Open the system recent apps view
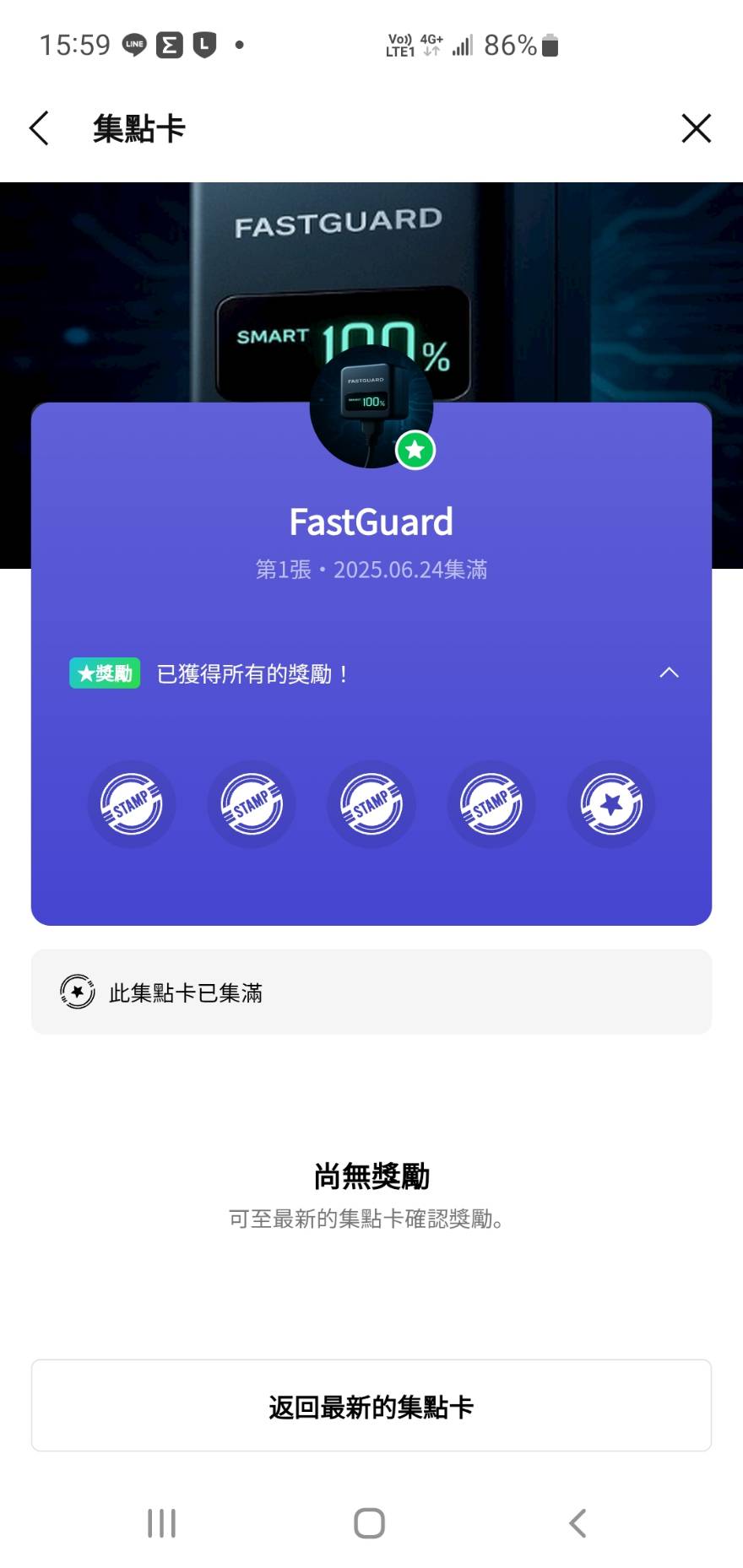Image resolution: width=743 pixels, height=1568 pixels. [x=161, y=1523]
